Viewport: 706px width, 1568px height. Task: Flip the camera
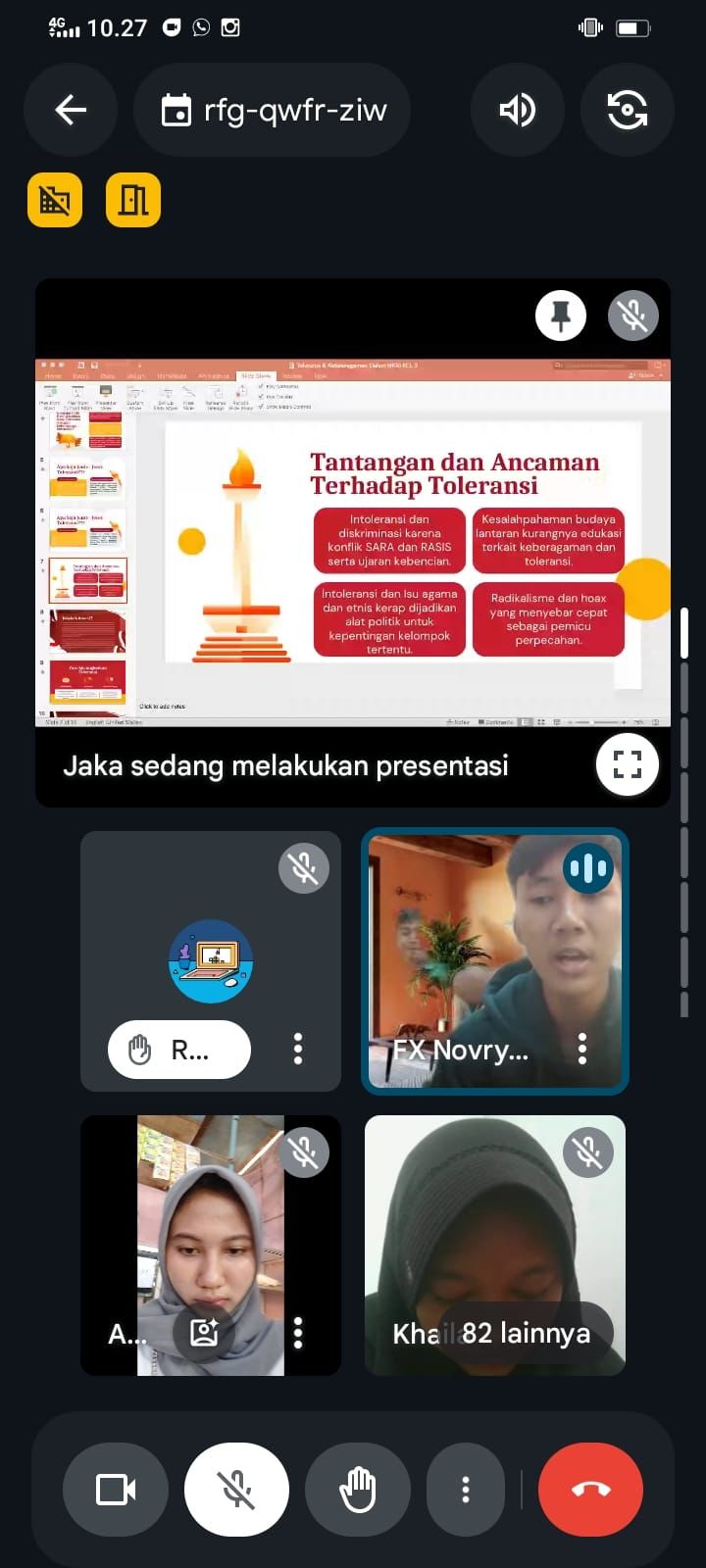[x=627, y=110]
